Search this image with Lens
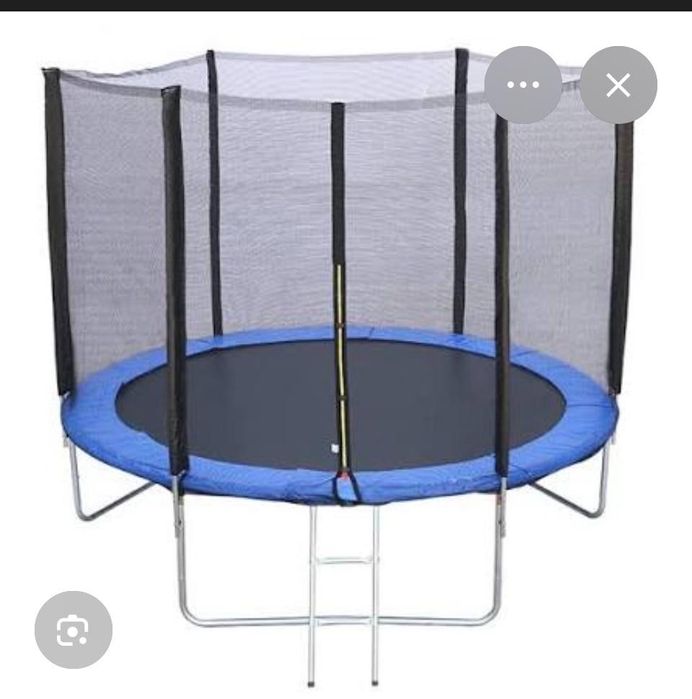 point(73,630)
